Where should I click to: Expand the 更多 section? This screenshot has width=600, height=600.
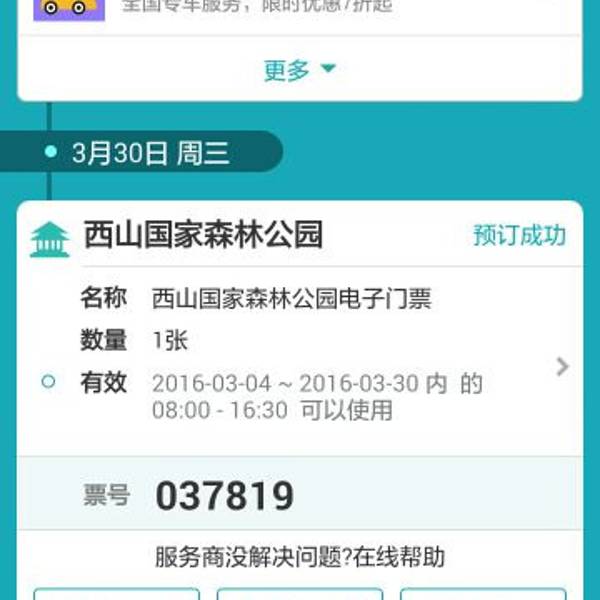click(x=299, y=70)
